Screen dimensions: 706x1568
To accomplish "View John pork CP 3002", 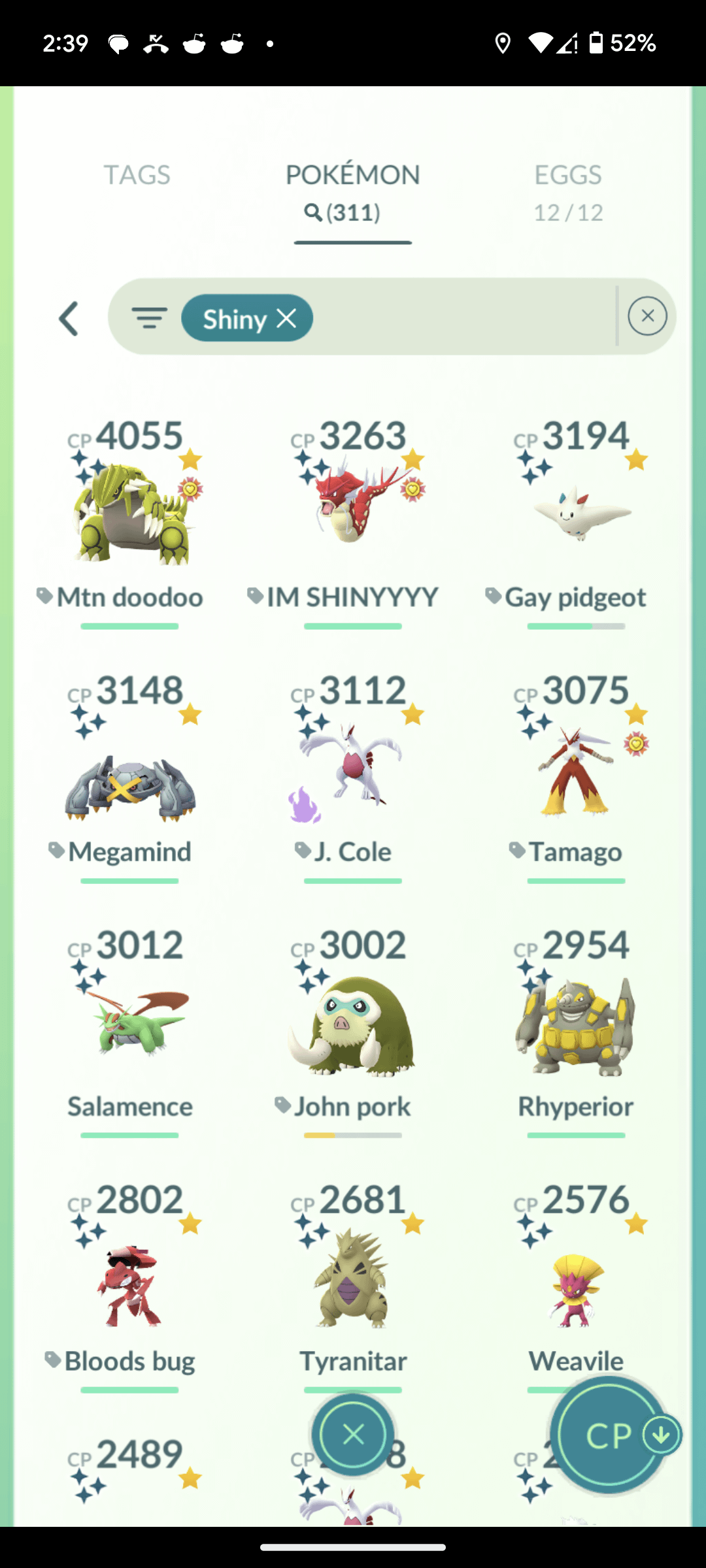I will pos(353,1026).
